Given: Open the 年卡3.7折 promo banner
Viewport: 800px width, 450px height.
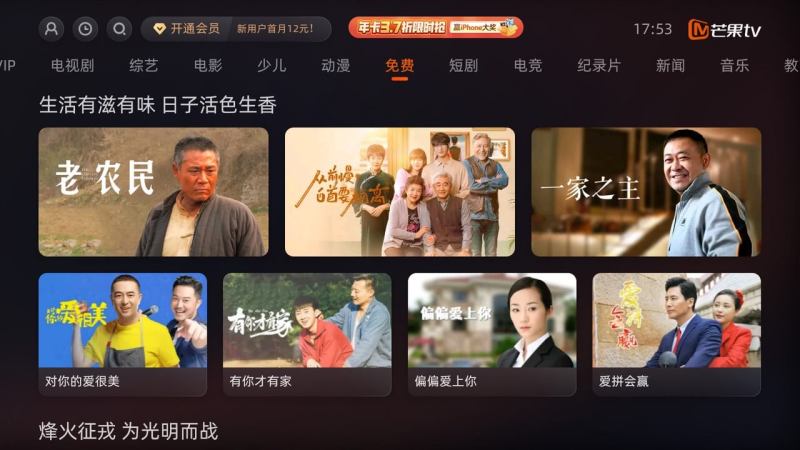Looking at the screenshot, I should pyautogui.click(x=435, y=28).
